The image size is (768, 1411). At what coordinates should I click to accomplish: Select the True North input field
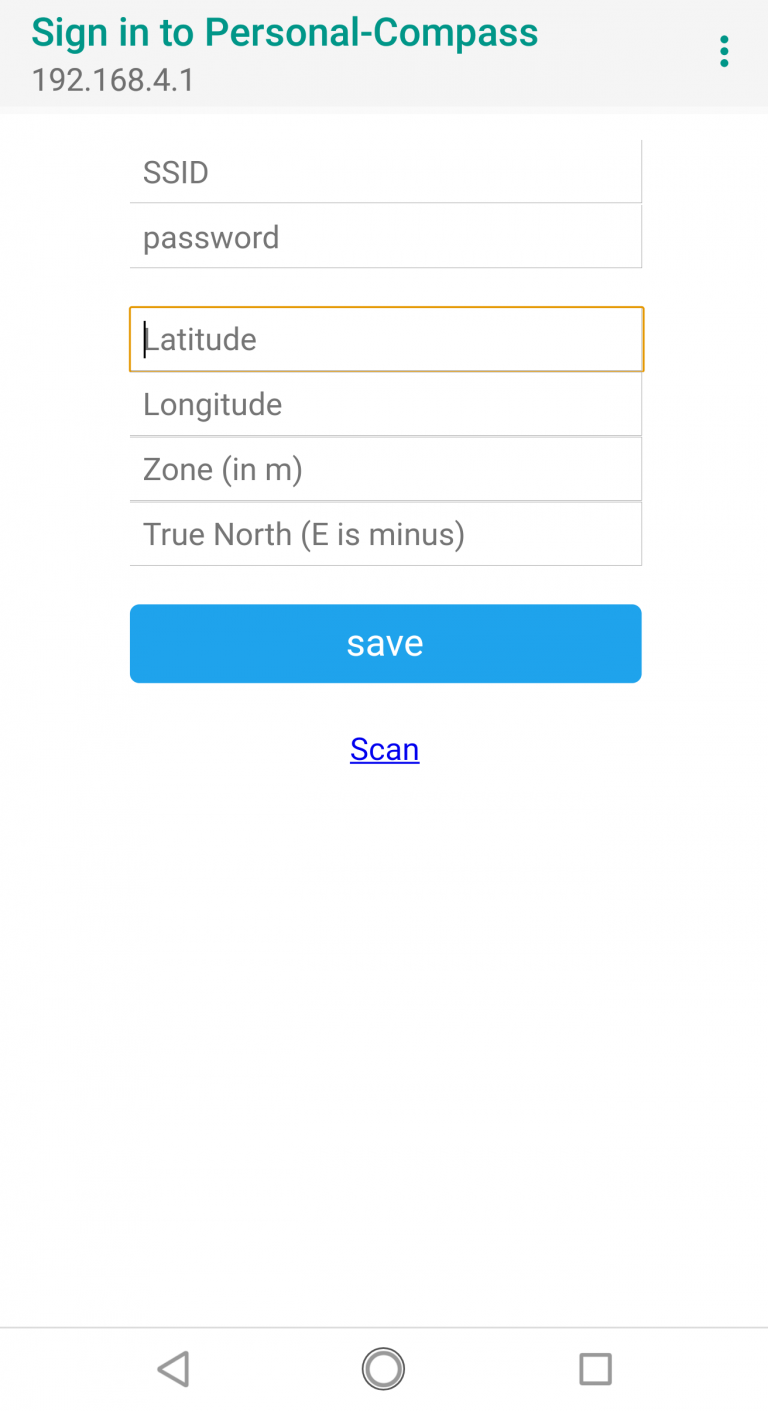tap(384, 533)
